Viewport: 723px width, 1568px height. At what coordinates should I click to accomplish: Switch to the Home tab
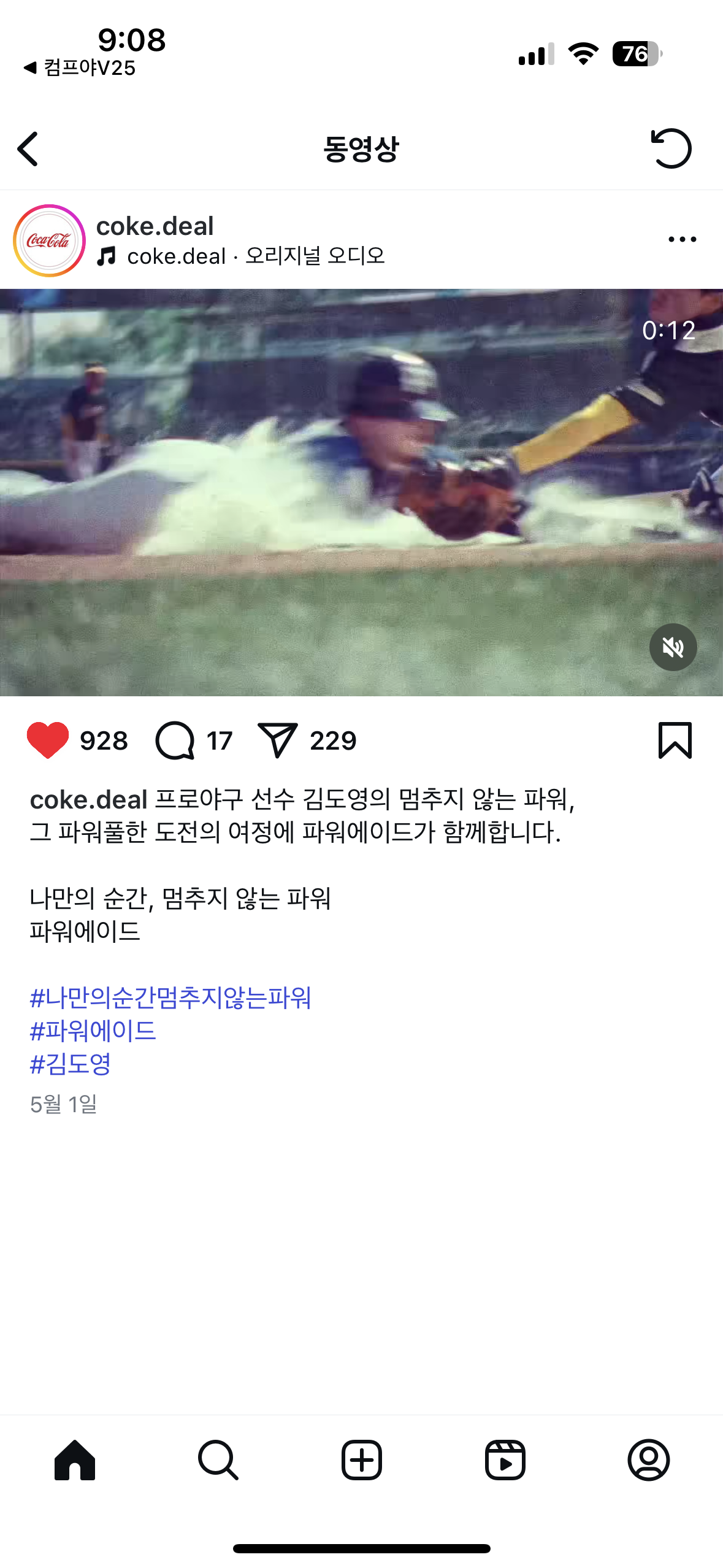75,1460
